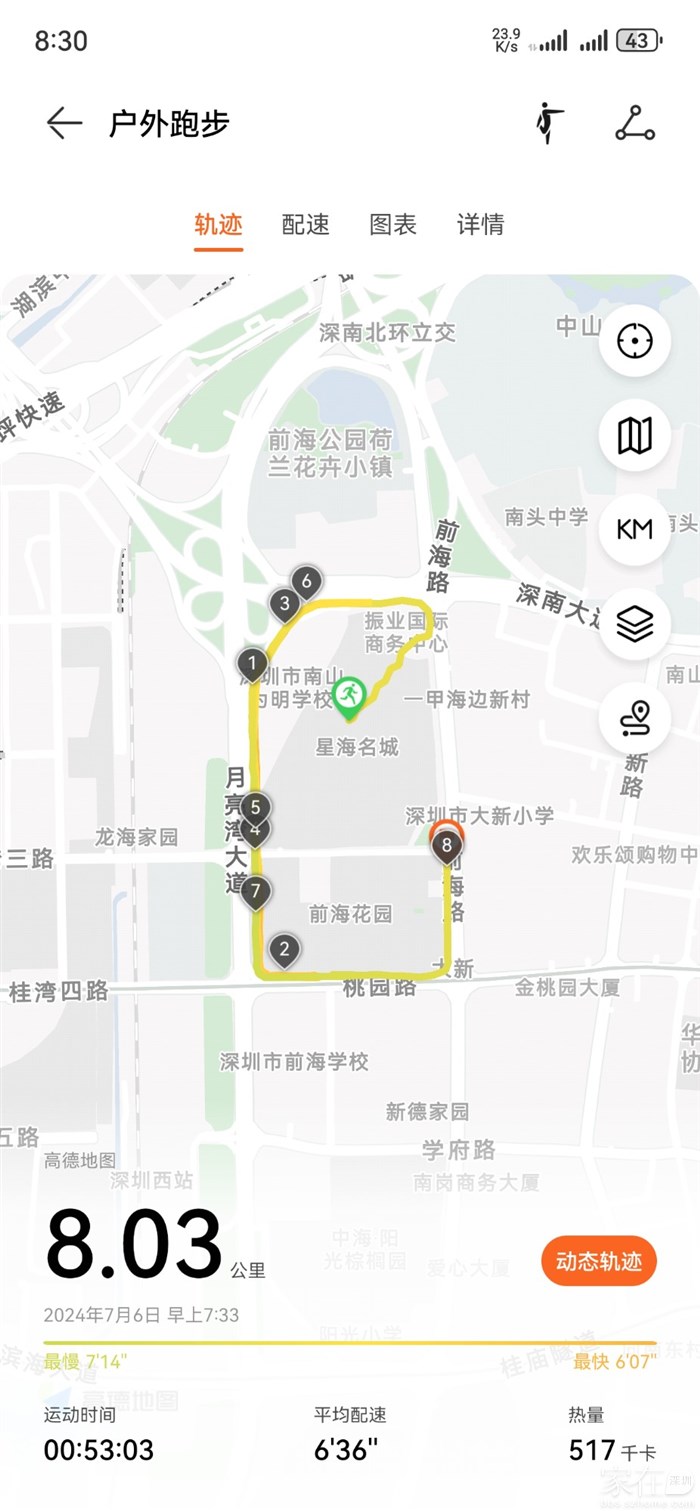Image resolution: width=700 pixels, height=1511 pixels.
Task: Go back from the 户外跑步 screen
Action: point(64,124)
